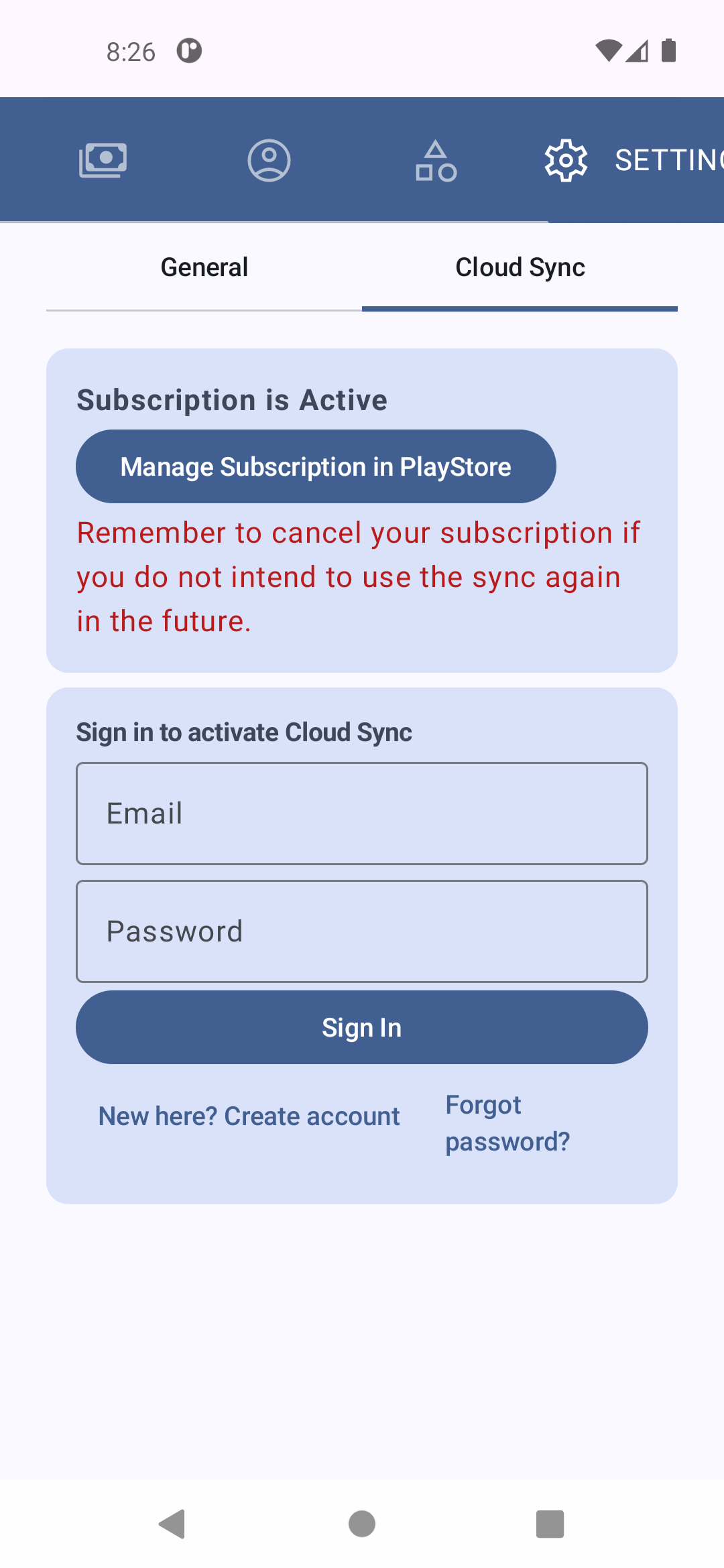Click Manage Subscription in PlayStore

pyautogui.click(x=315, y=466)
